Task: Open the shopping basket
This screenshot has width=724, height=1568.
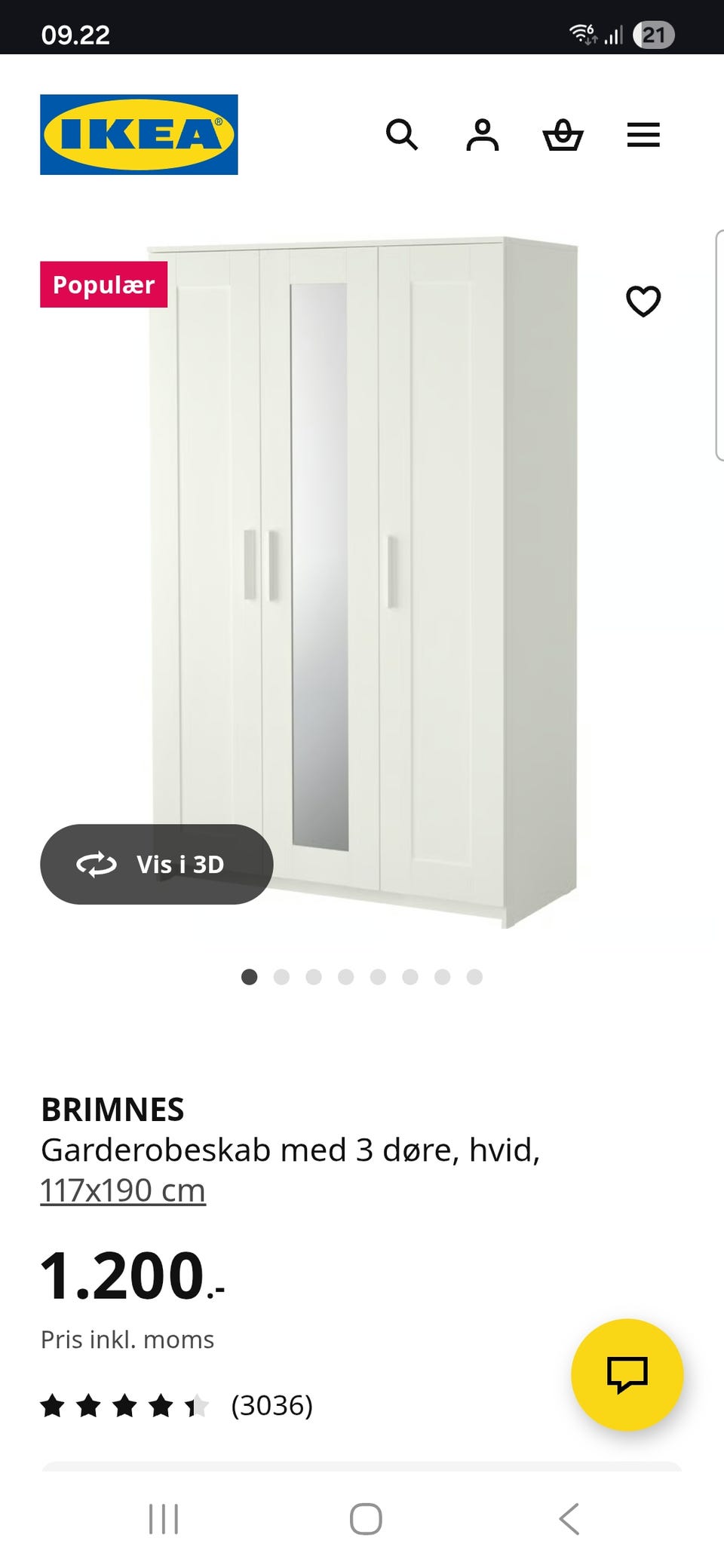Action: (x=563, y=135)
